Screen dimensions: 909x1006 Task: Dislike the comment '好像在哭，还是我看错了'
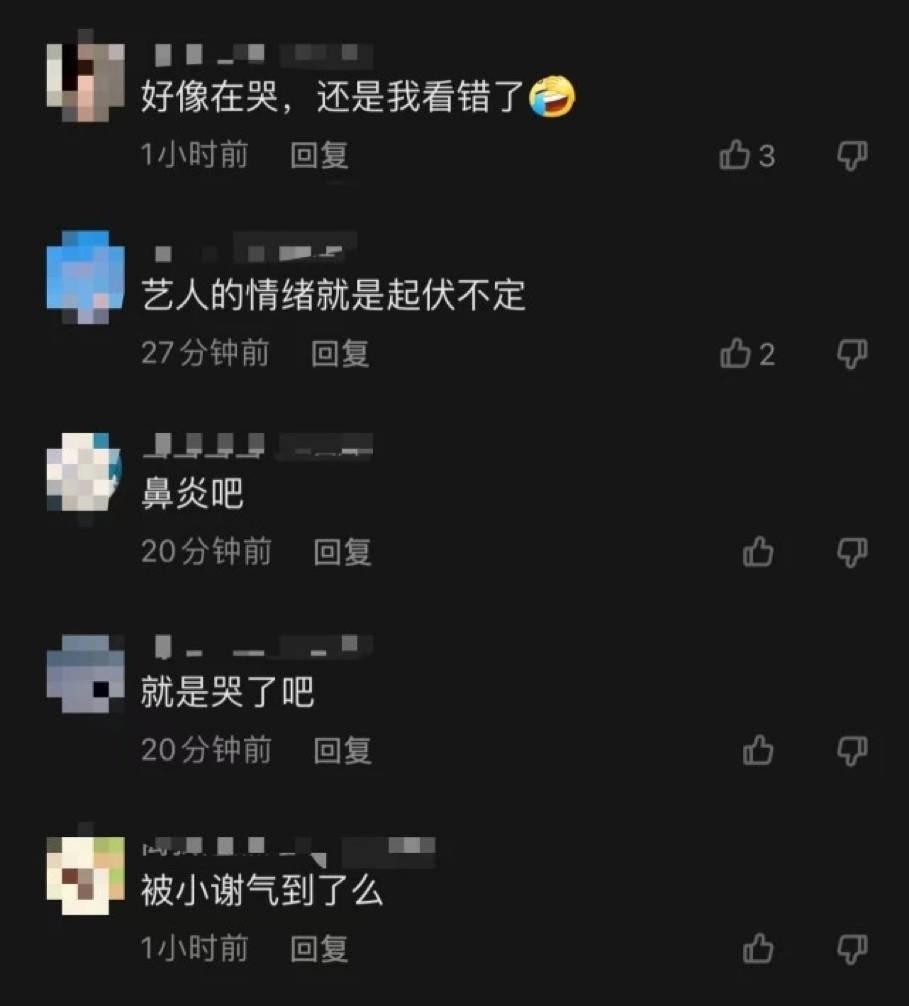[851, 155]
